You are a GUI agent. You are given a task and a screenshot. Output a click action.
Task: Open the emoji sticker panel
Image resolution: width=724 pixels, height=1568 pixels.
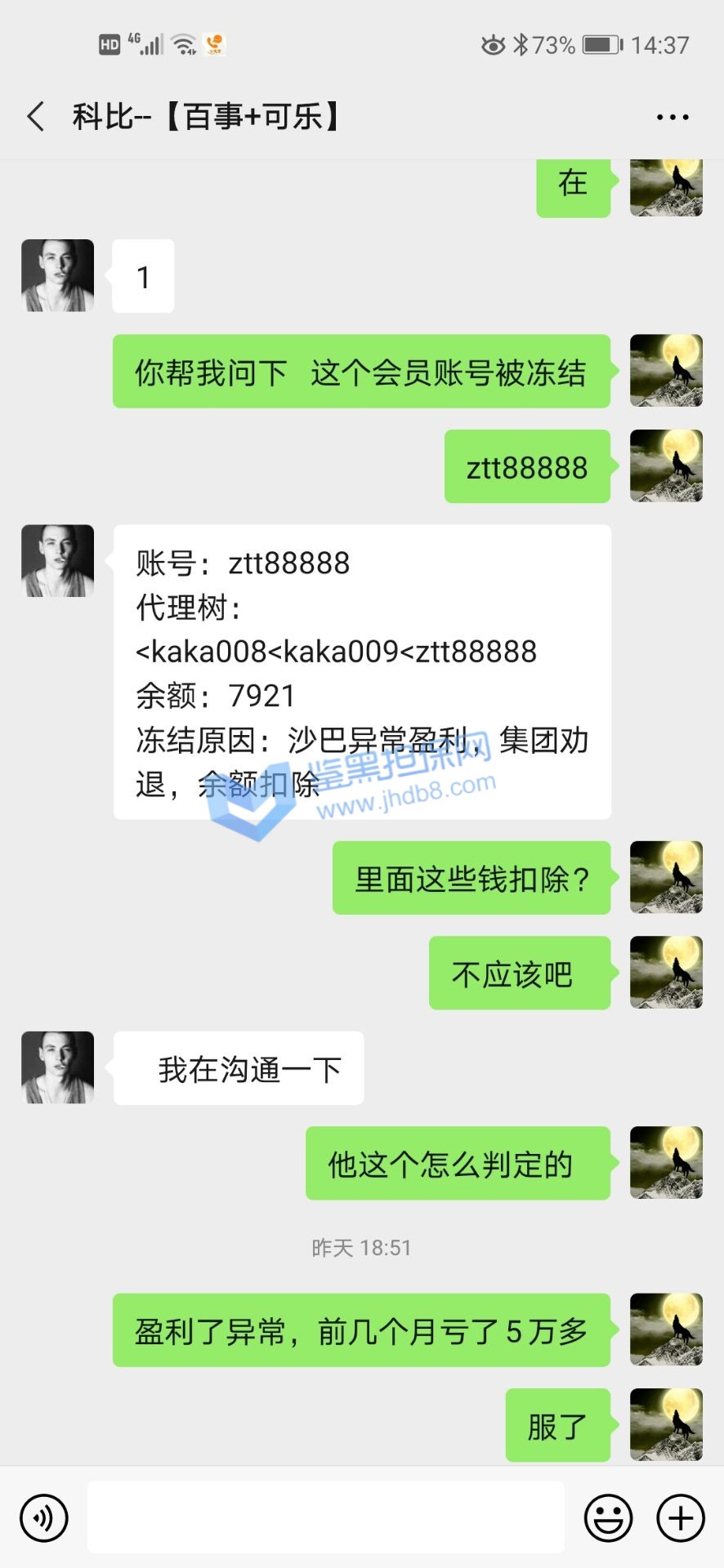coord(608,1517)
